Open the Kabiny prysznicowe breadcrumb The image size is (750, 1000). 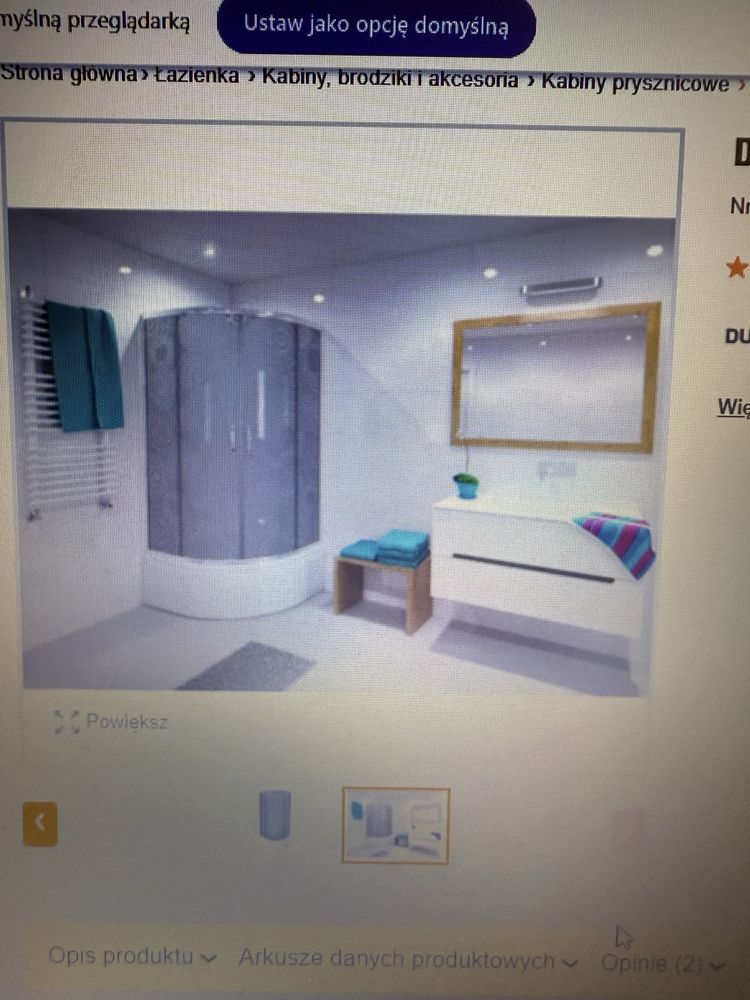coord(635,83)
